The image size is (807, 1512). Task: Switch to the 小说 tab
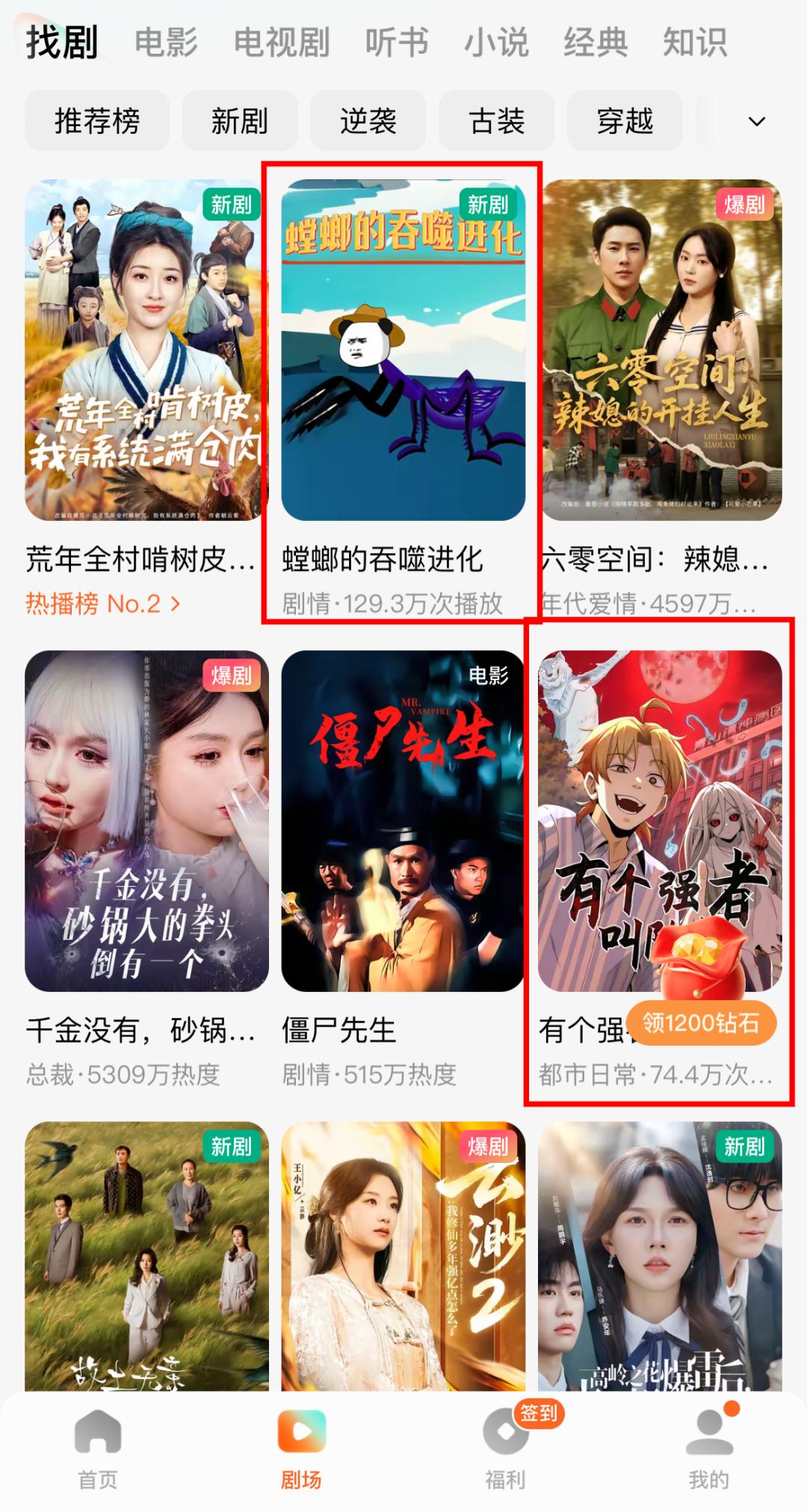pyautogui.click(x=496, y=42)
